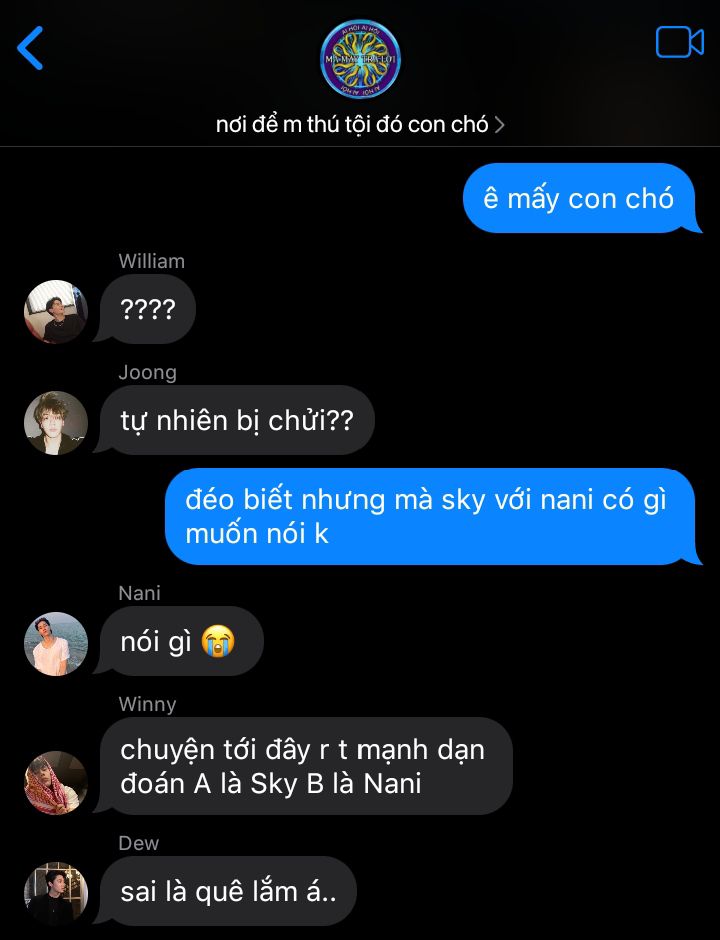Viewport: 720px width, 940px height.
Task: Tap Joong's avatar in the chat
Action: pyautogui.click(x=56, y=422)
